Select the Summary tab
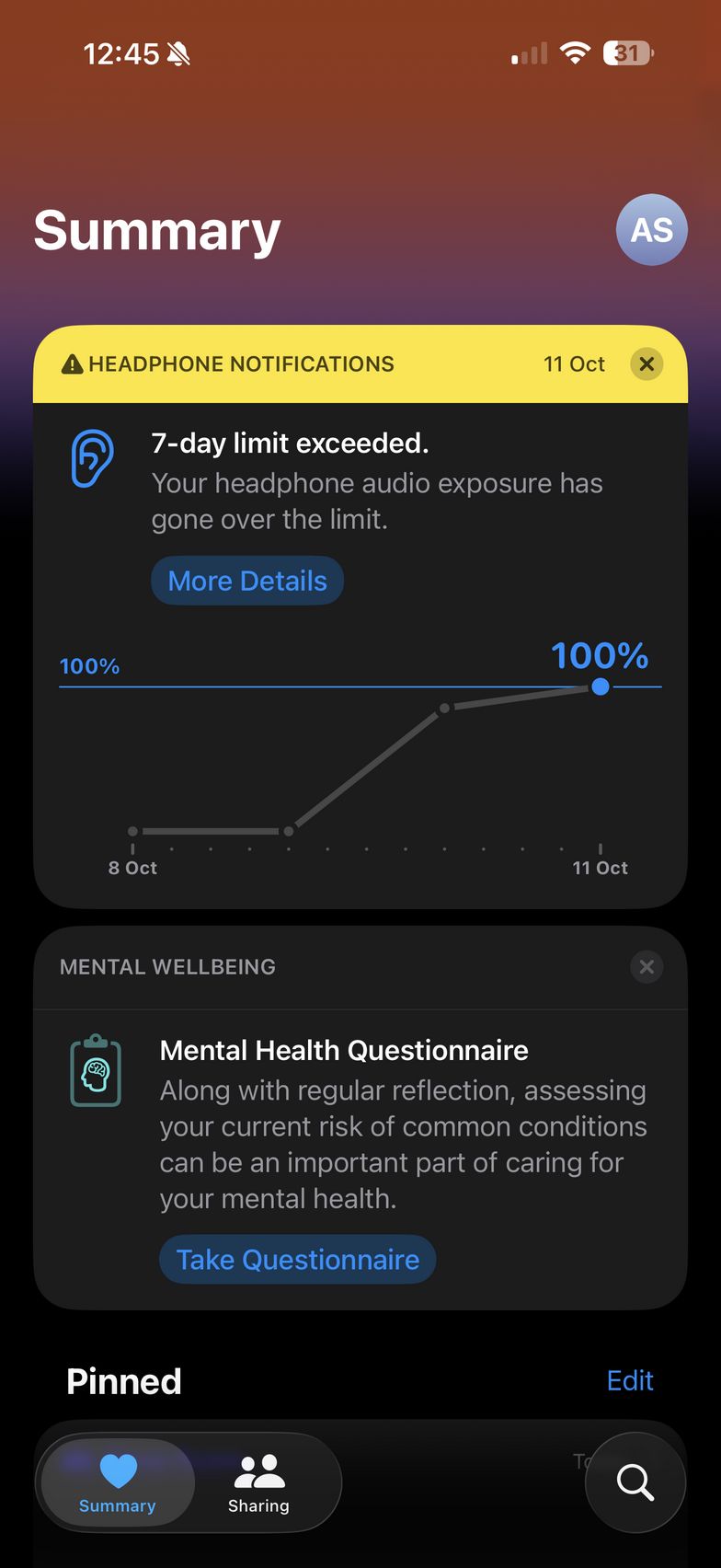This screenshot has height=1568, width=721. (x=118, y=1483)
